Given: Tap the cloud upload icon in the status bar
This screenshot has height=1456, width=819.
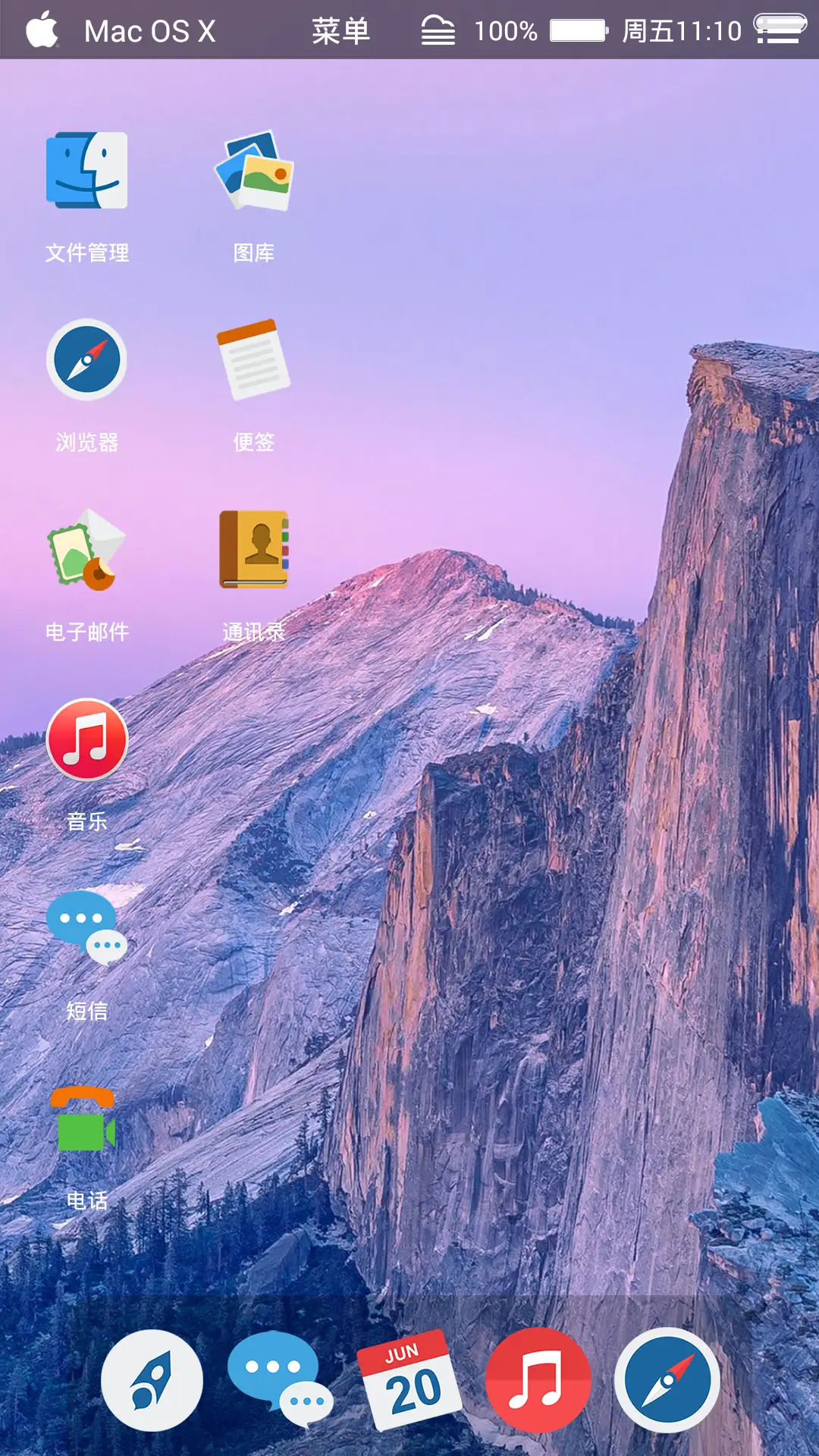Looking at the screenshot, I should point(438,29).
